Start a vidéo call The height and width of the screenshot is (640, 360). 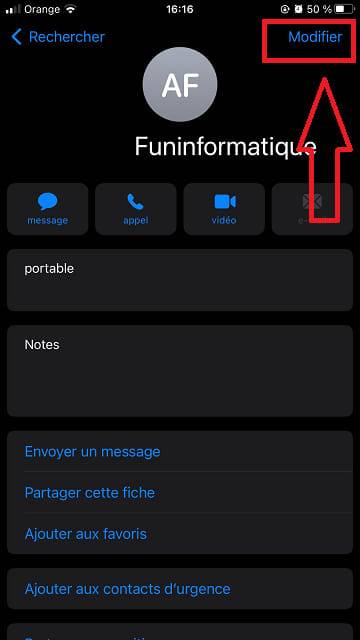click(224, 209)
